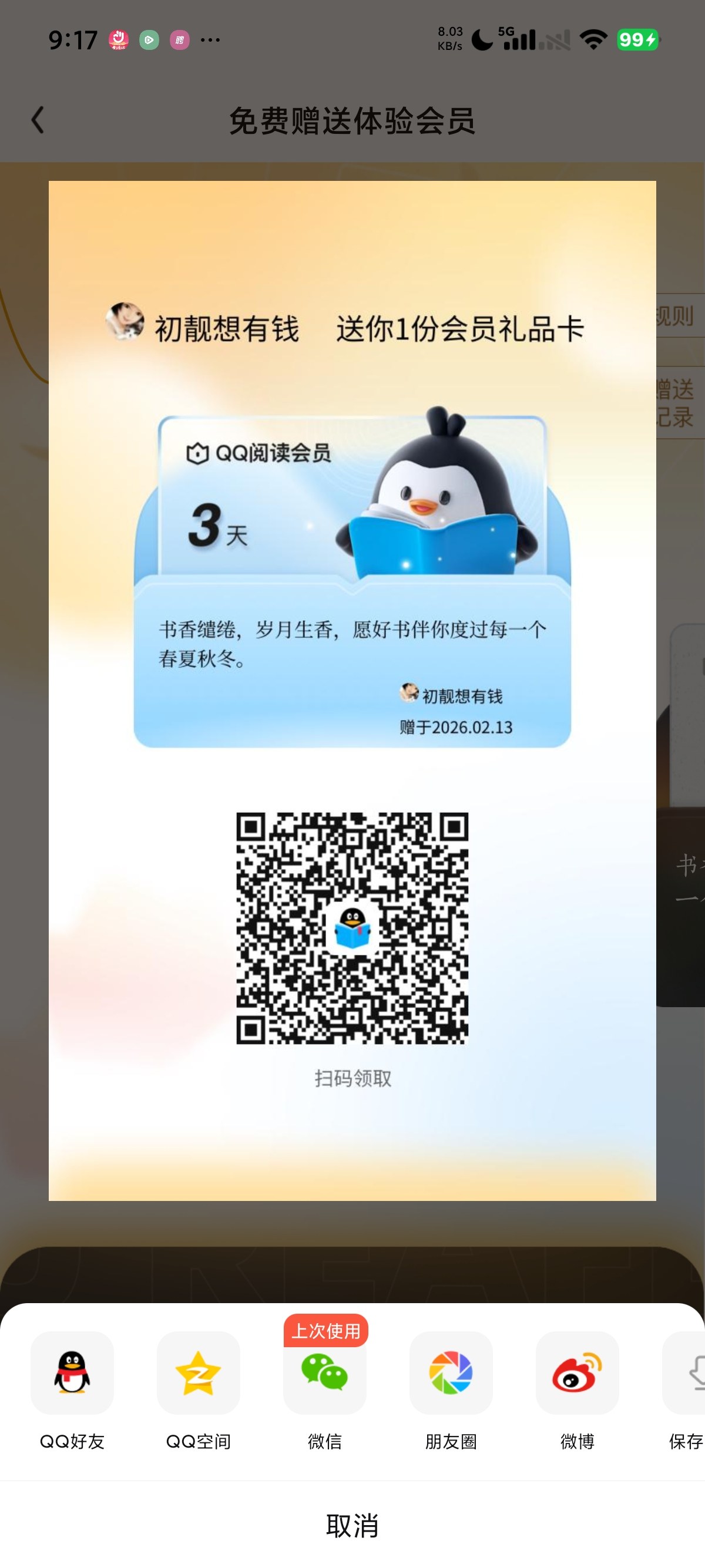Go back using the top-left arrow
This screenshot has width=705, height=1568.
(38, 120)
